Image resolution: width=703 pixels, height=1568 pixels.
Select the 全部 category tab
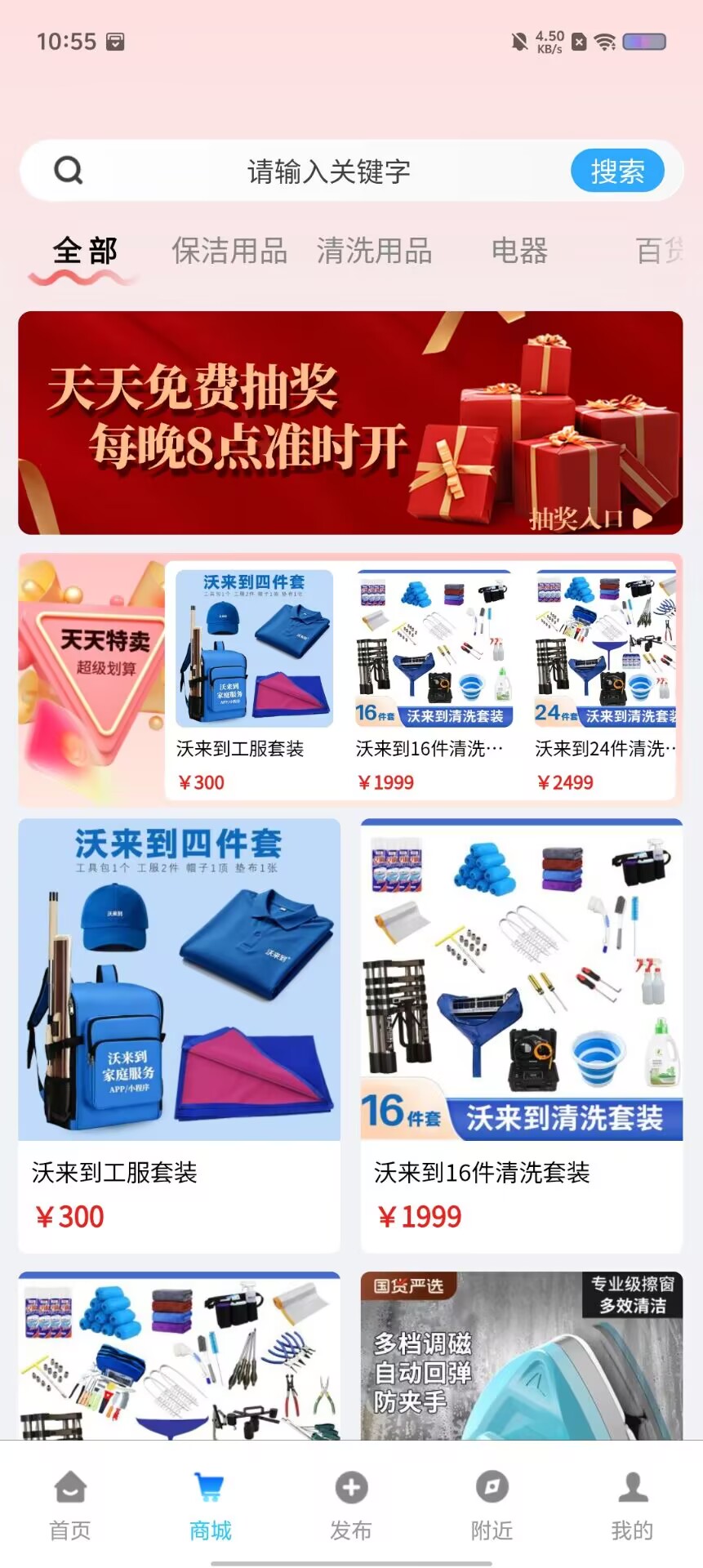pos(85,252)
